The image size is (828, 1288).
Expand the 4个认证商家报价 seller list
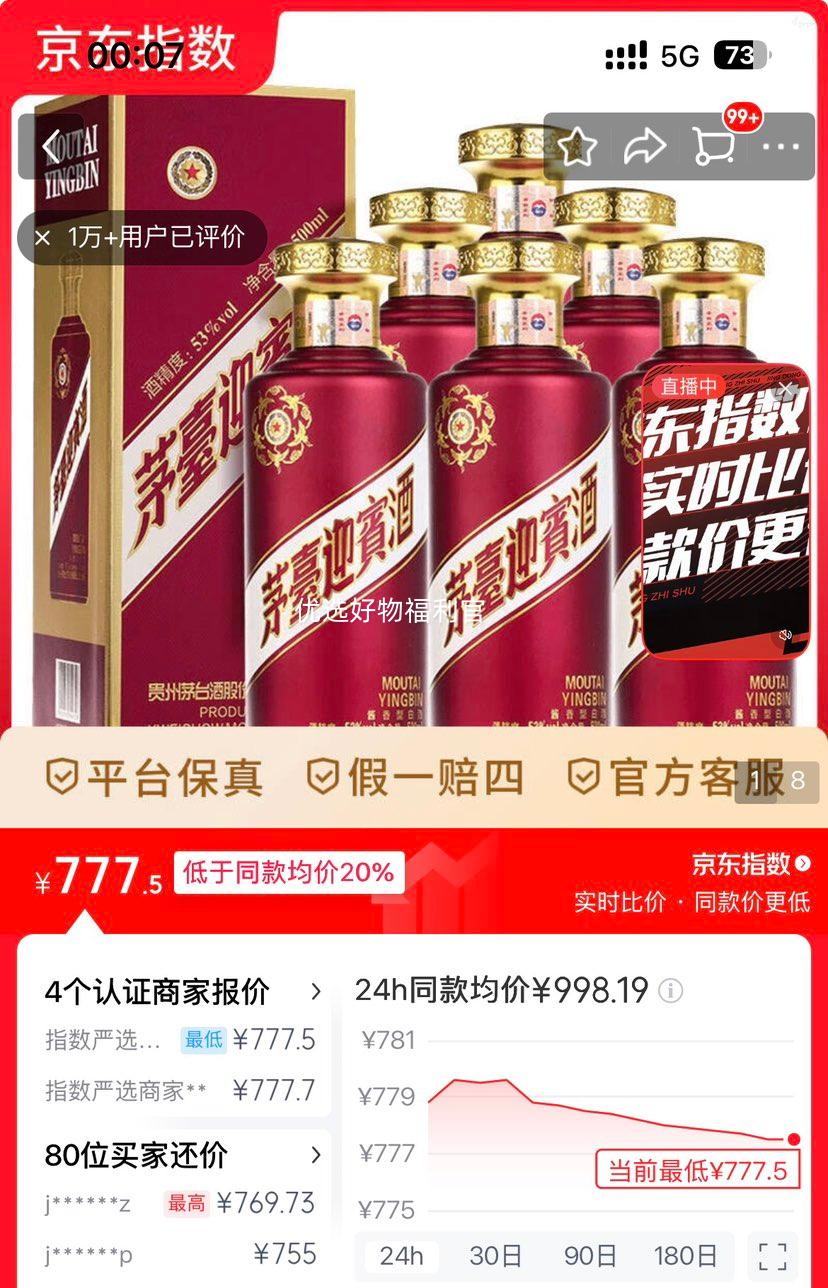(x=318, y=992)
